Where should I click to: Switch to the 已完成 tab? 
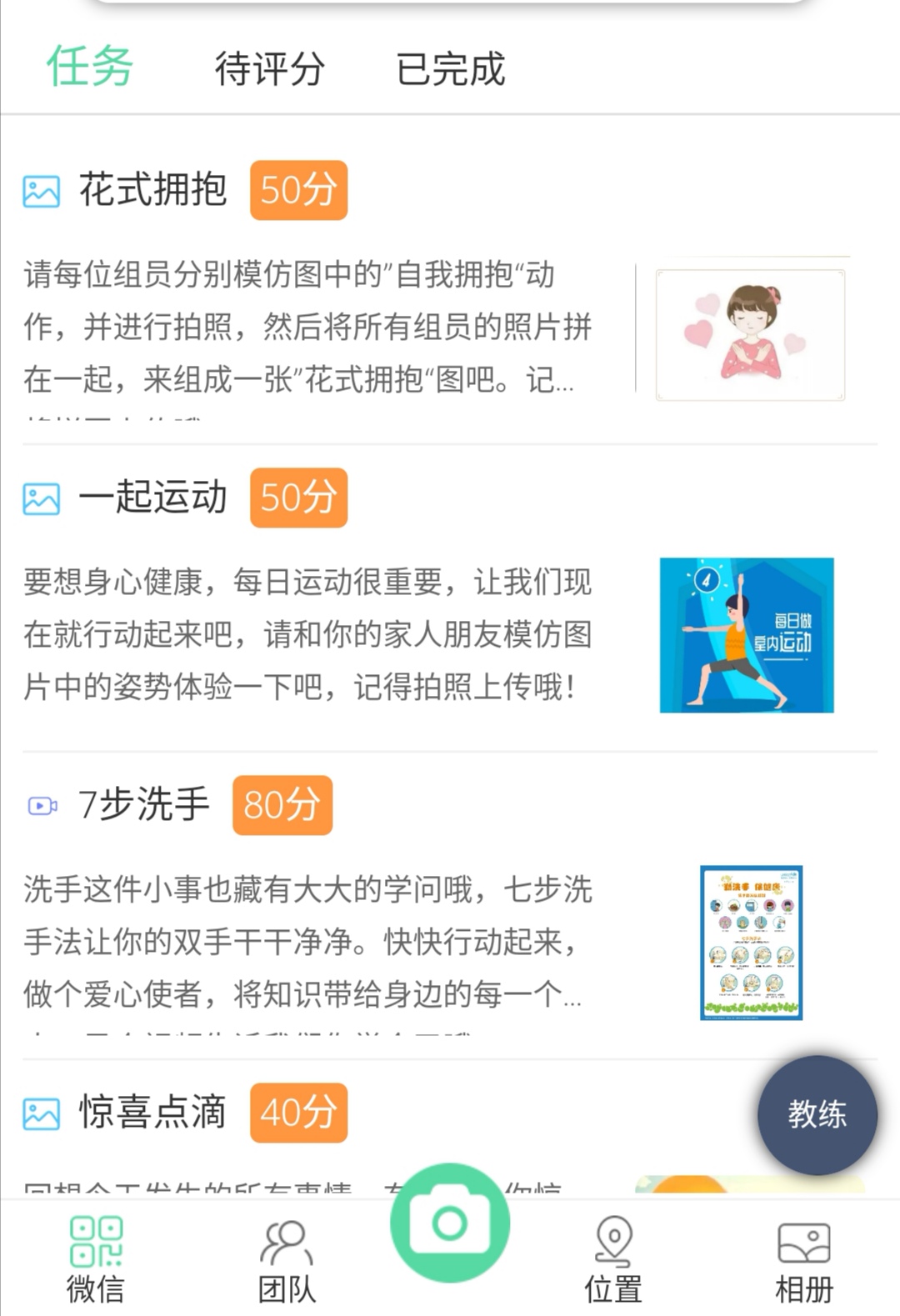tap(450, 68)
